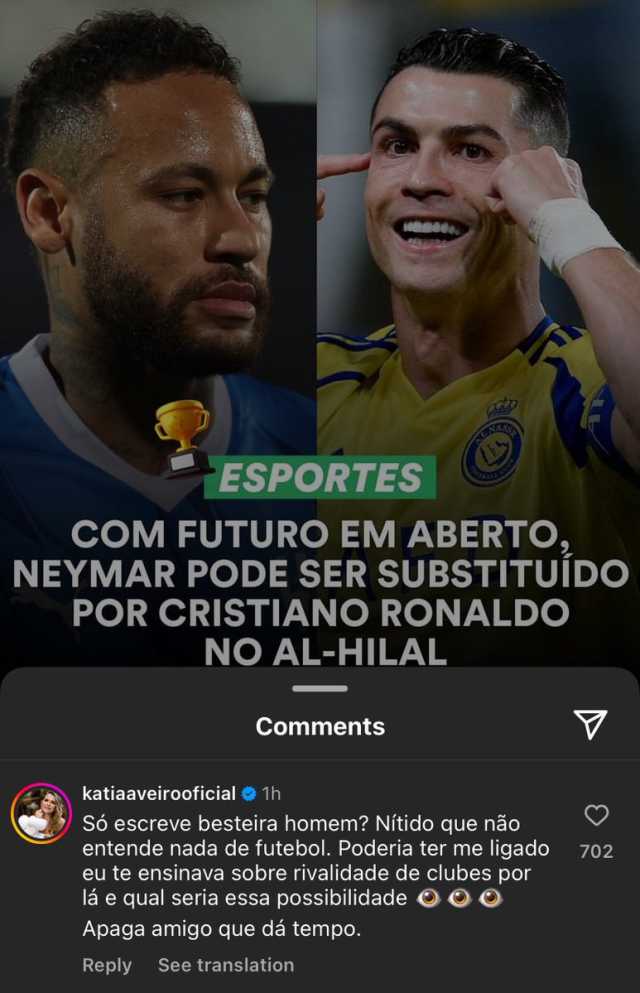This screenshot has height=993, width=640.
Task: Open katiaaveirooficial's profile picture
Action: pyautogui.click(x=41, y=813)
